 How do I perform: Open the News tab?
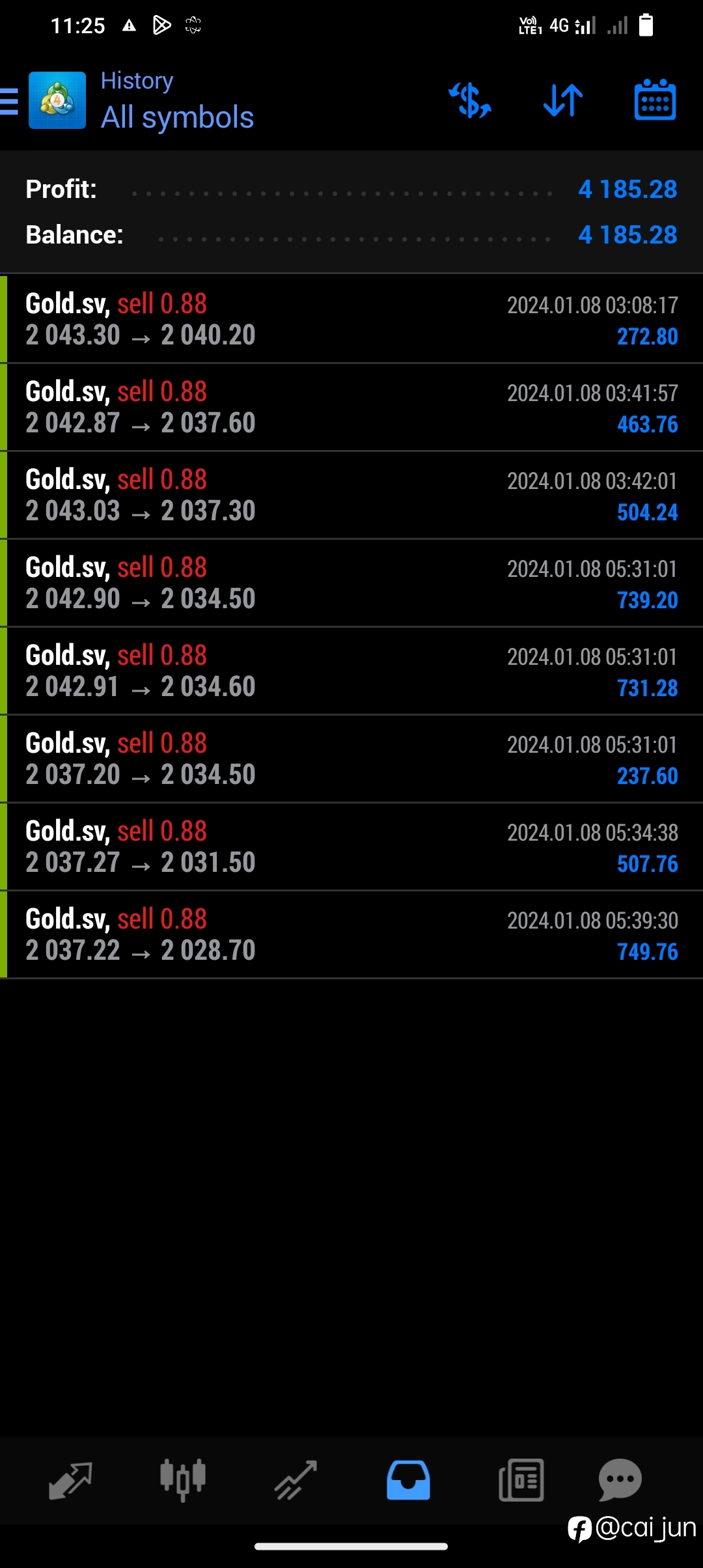coord(521,1480)
